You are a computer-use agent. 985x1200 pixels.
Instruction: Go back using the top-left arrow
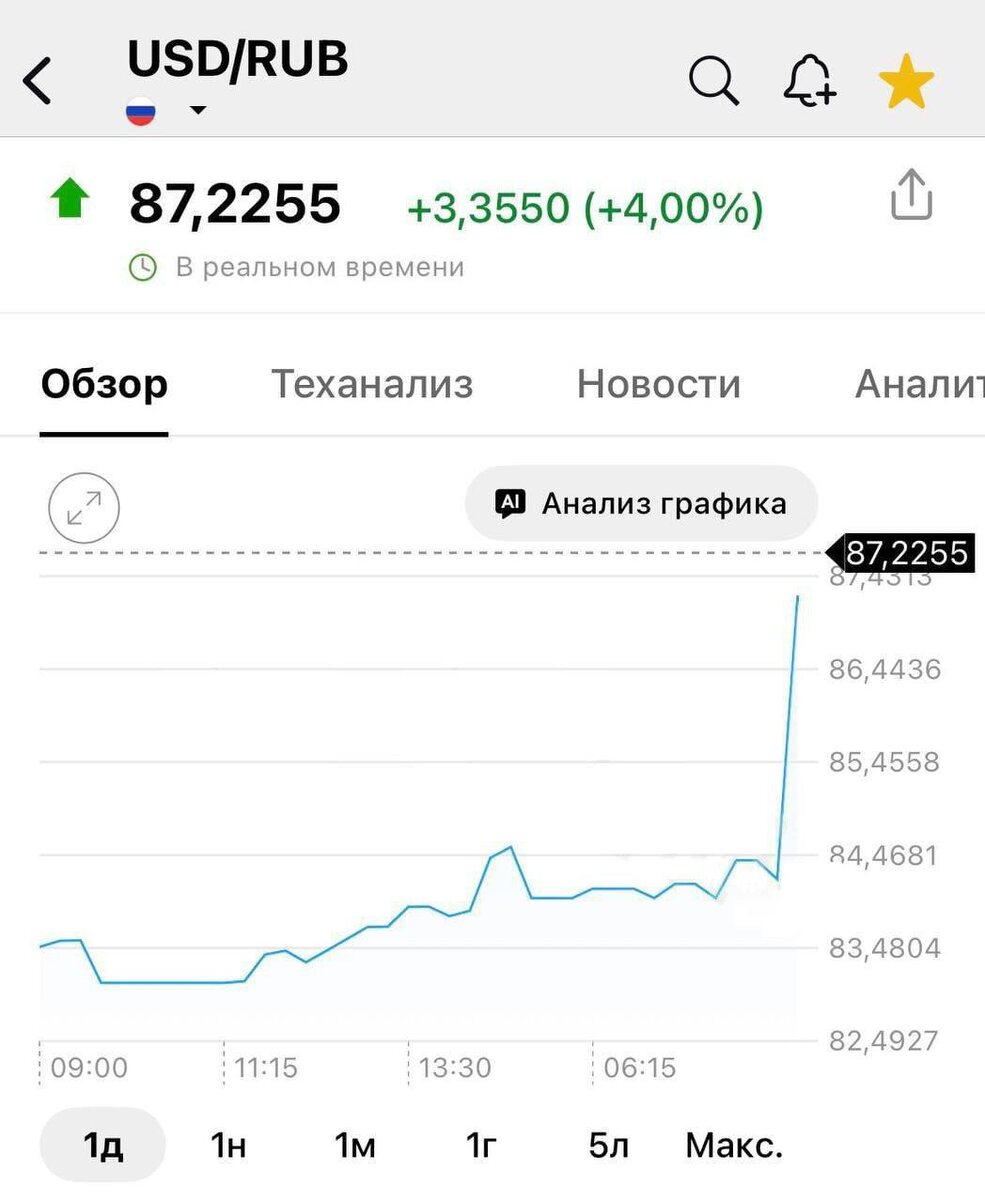tap(38, 81)
